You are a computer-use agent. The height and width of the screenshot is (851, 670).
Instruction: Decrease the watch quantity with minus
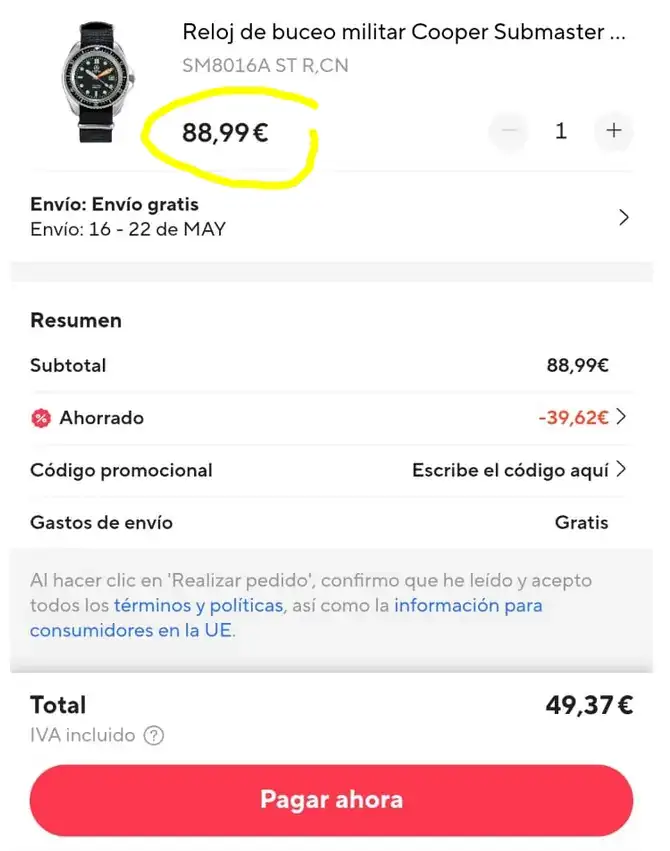509,131
